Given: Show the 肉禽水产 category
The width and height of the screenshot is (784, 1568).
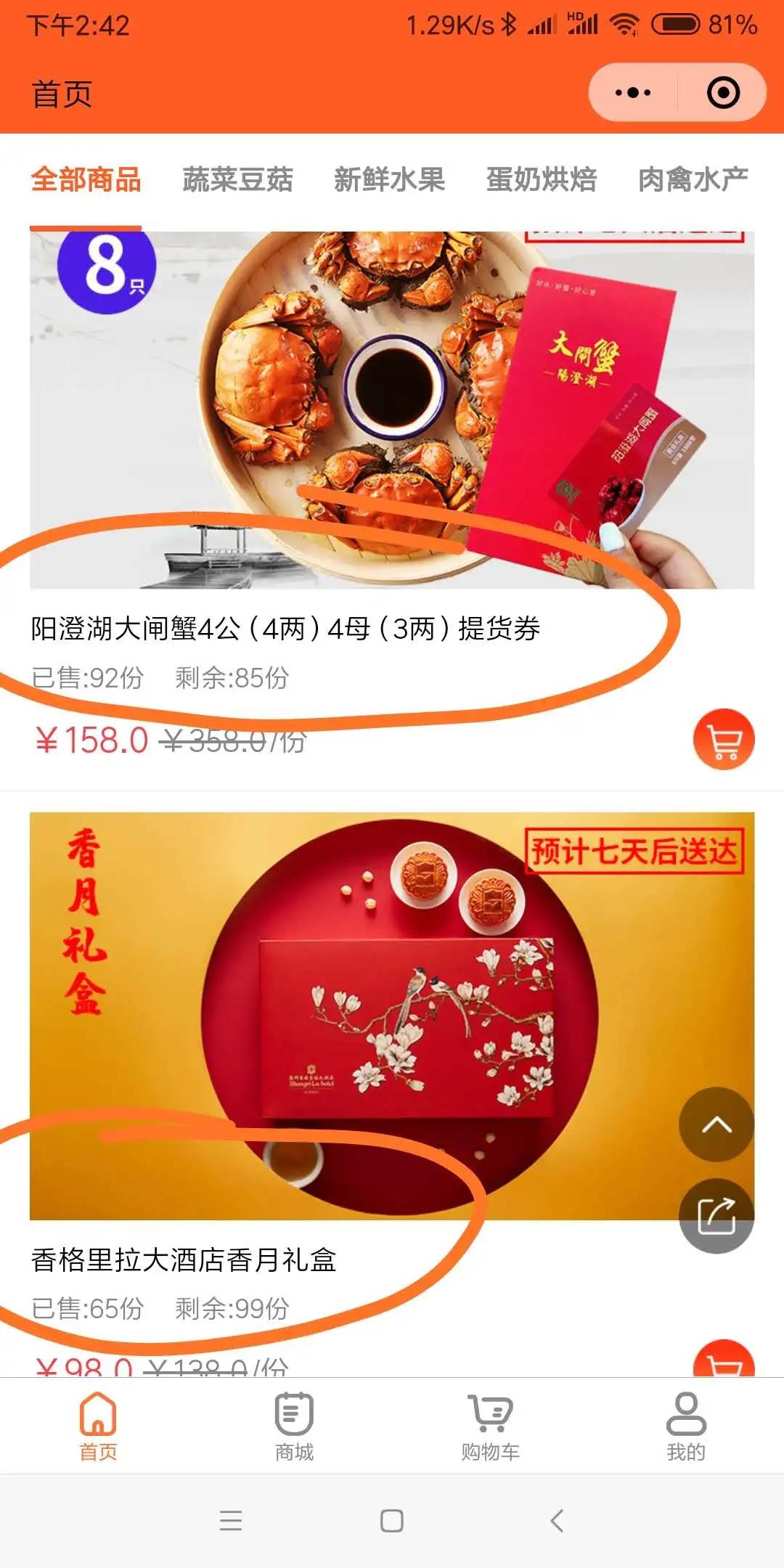Looking at the screenshot, I should coord(693,179).
